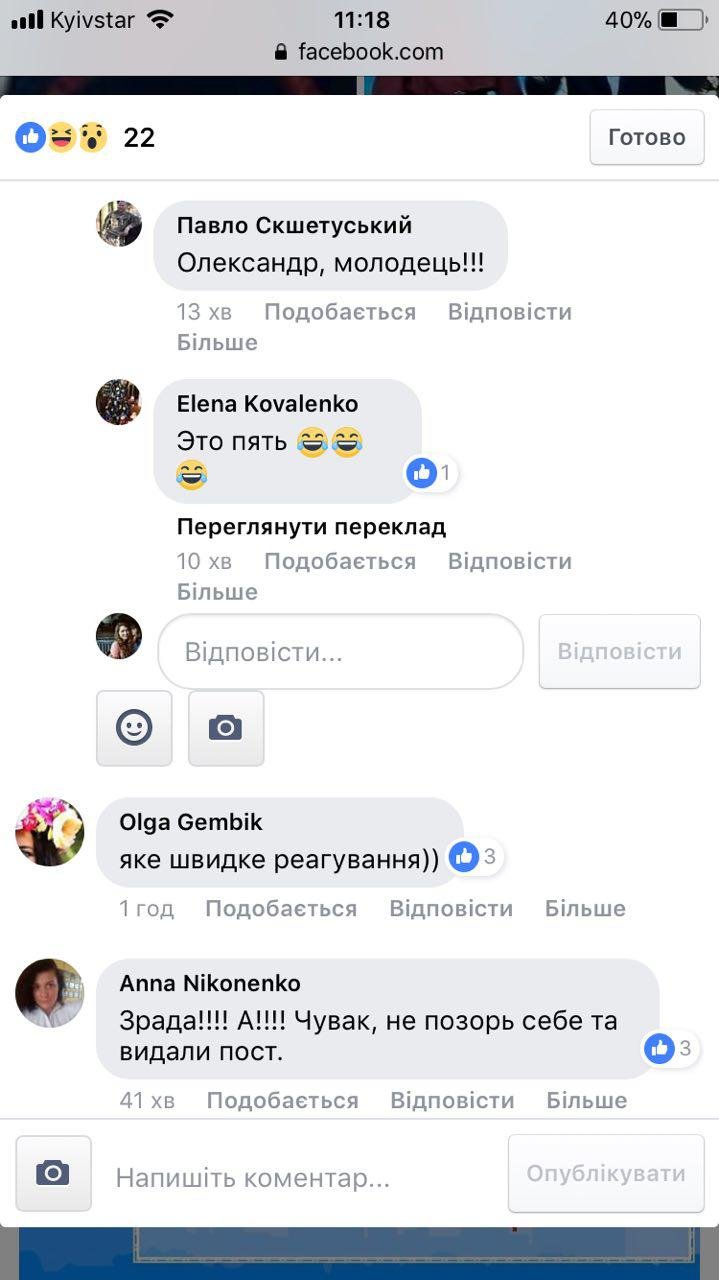Like Elena Kovalenko's comment

(x=339, y=561)
